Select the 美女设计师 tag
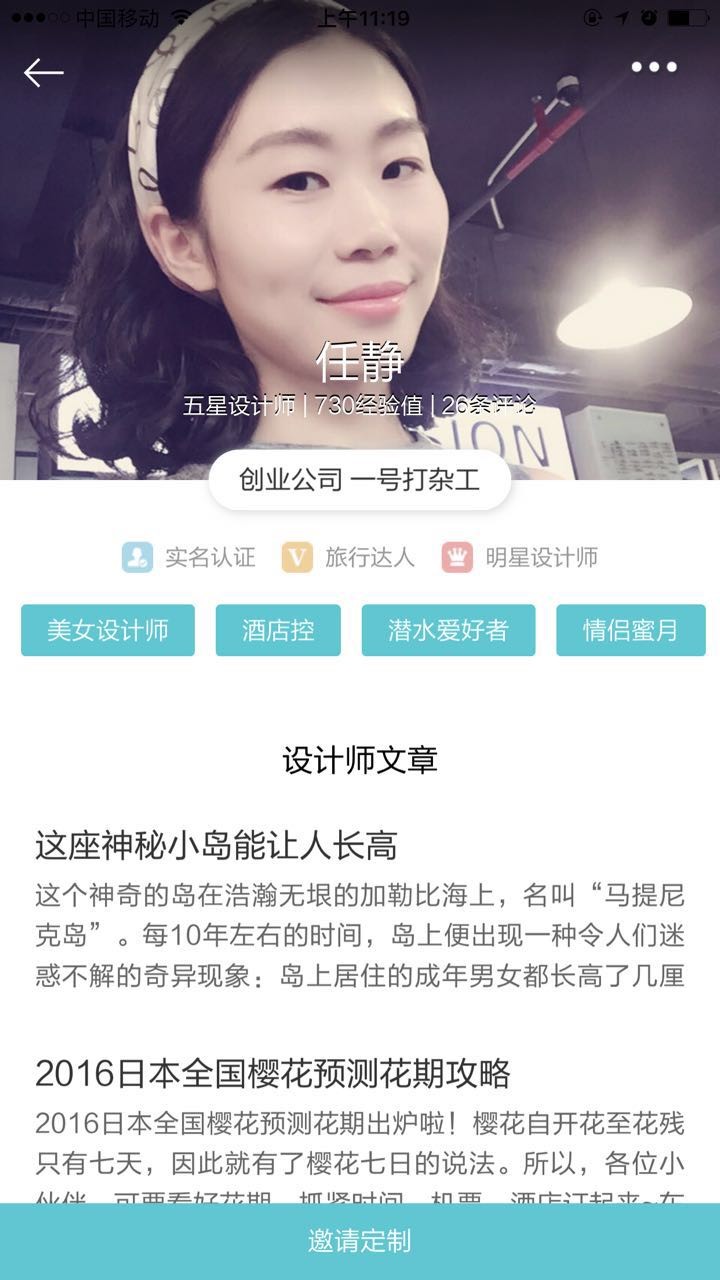This screenshot has width=720, height=1280. click(108, 630)
